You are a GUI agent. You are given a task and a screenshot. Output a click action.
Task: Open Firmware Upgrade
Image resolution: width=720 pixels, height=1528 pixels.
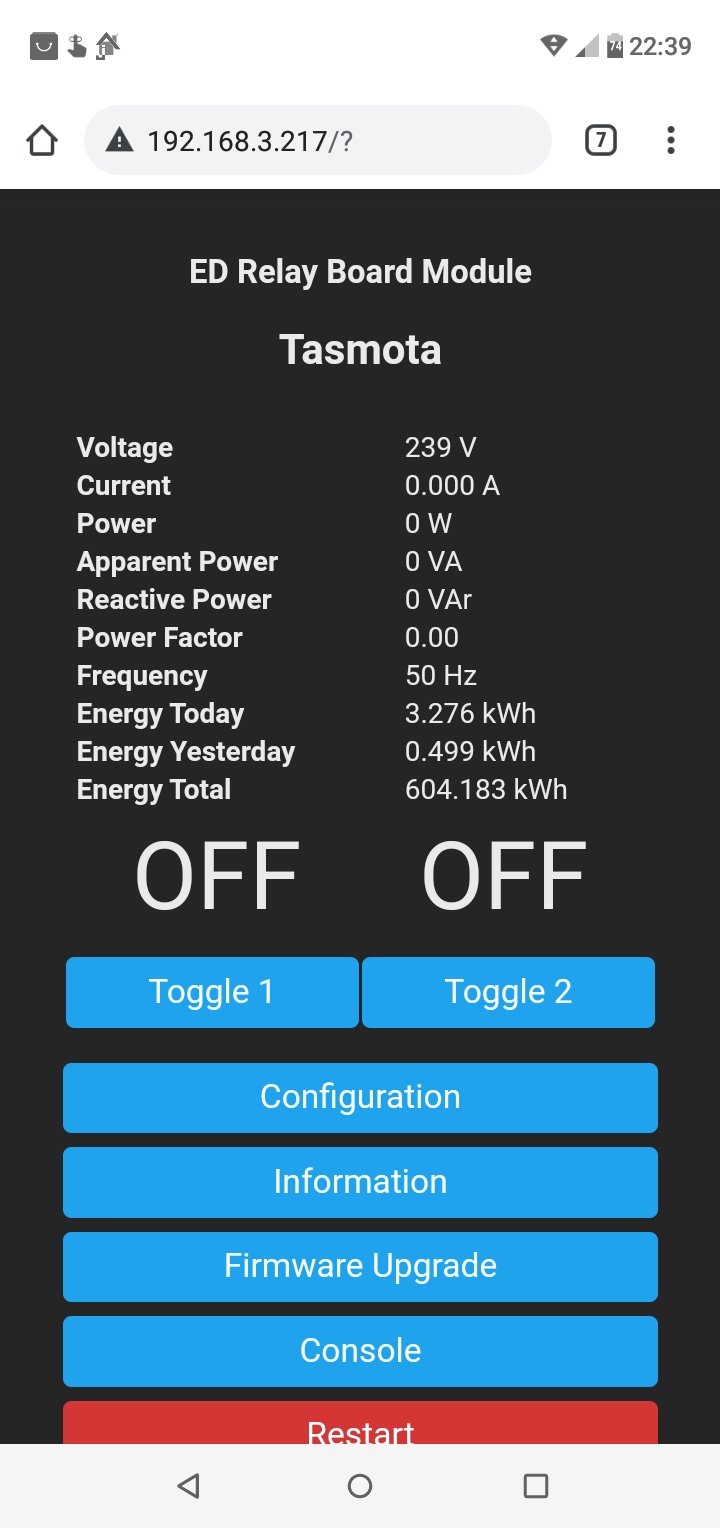(360, 1266)
